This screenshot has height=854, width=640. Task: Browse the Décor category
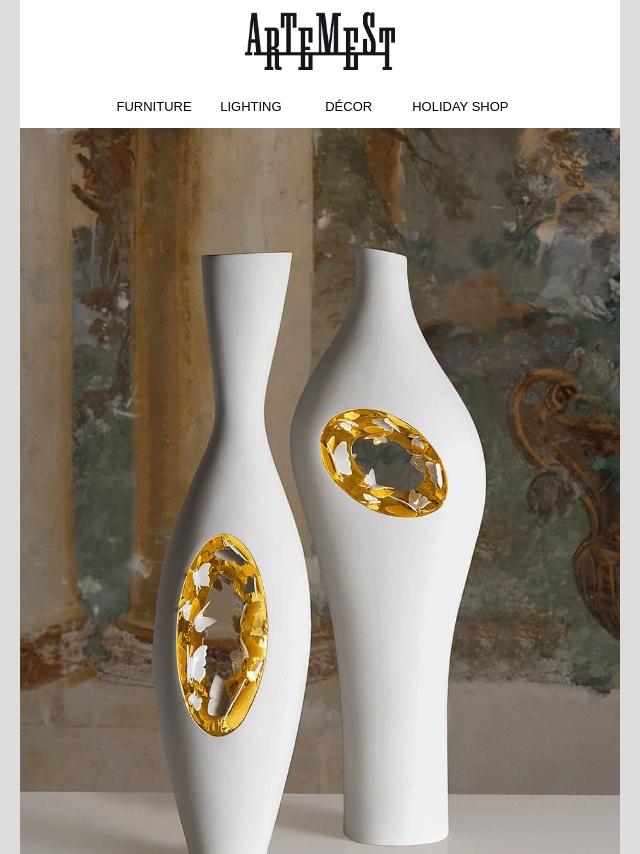(x=348, y=106)
